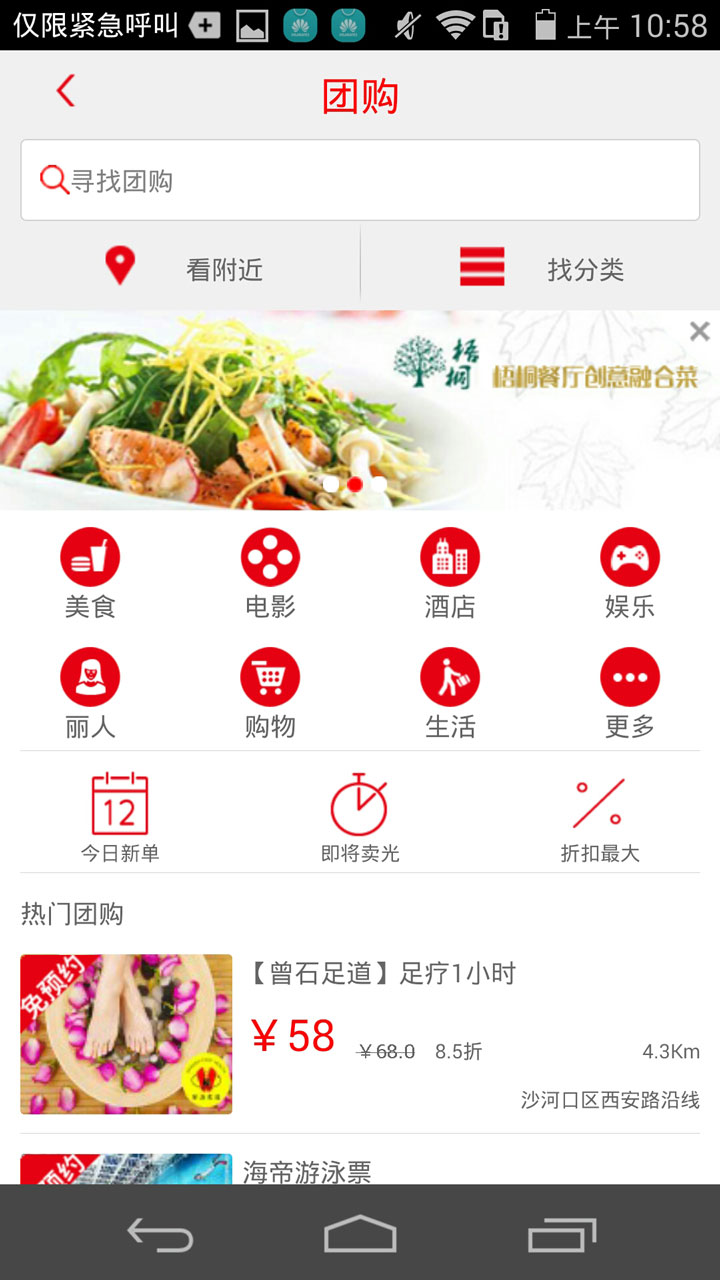View 今日新单 deals
This screenshot has height=1280, width=720.
point(120,816)
